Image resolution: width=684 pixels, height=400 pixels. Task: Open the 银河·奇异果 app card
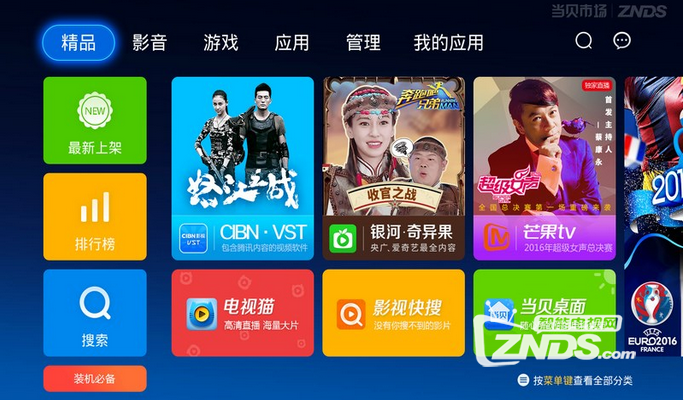pos(394,169)
